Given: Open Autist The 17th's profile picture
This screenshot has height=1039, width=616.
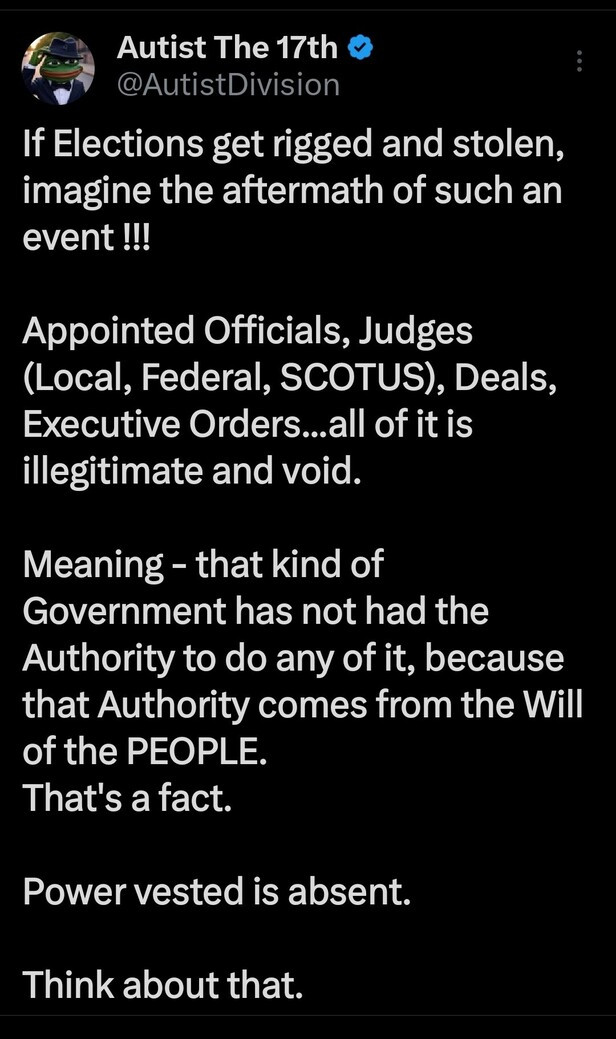Looking at the screenshot, I should pos(58,68).
